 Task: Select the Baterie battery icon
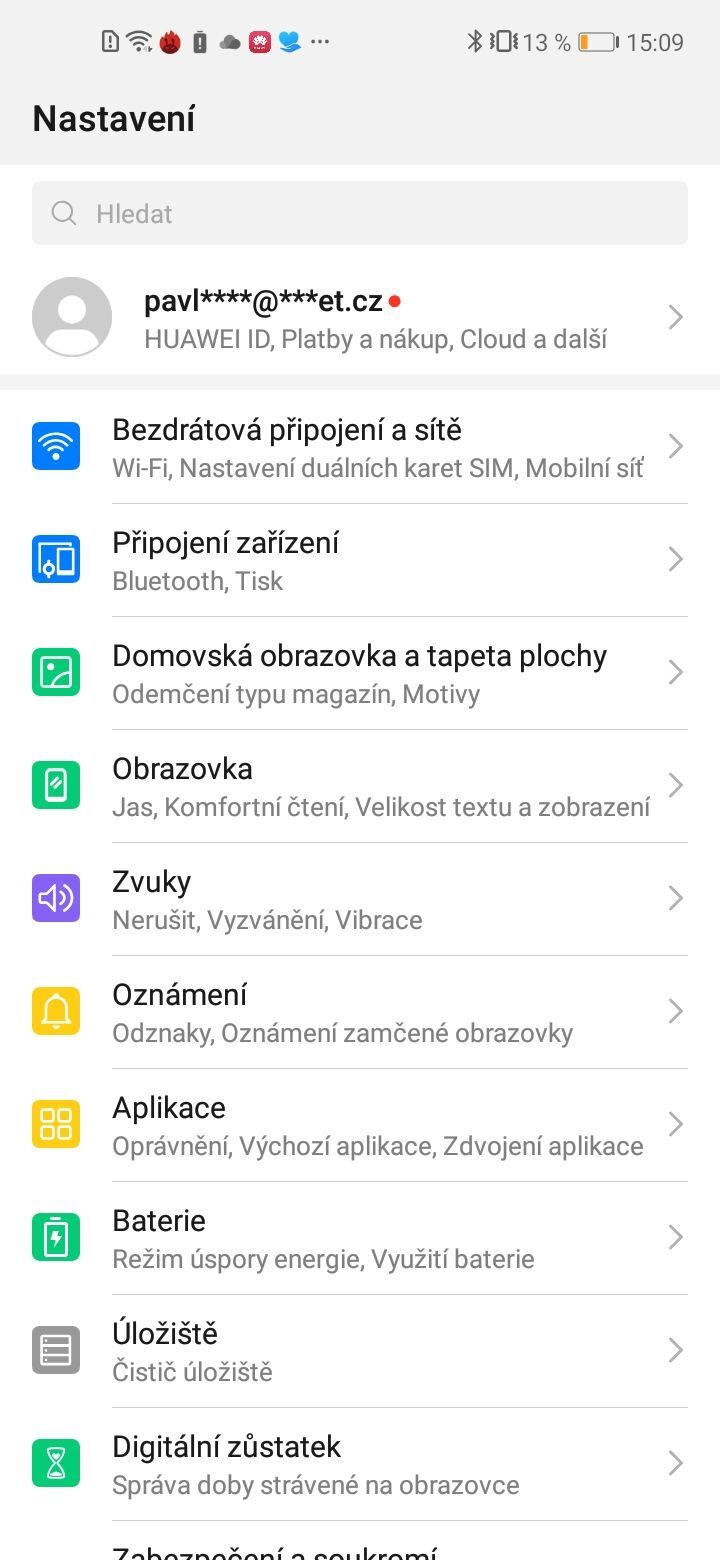[x=56, y=1237]
